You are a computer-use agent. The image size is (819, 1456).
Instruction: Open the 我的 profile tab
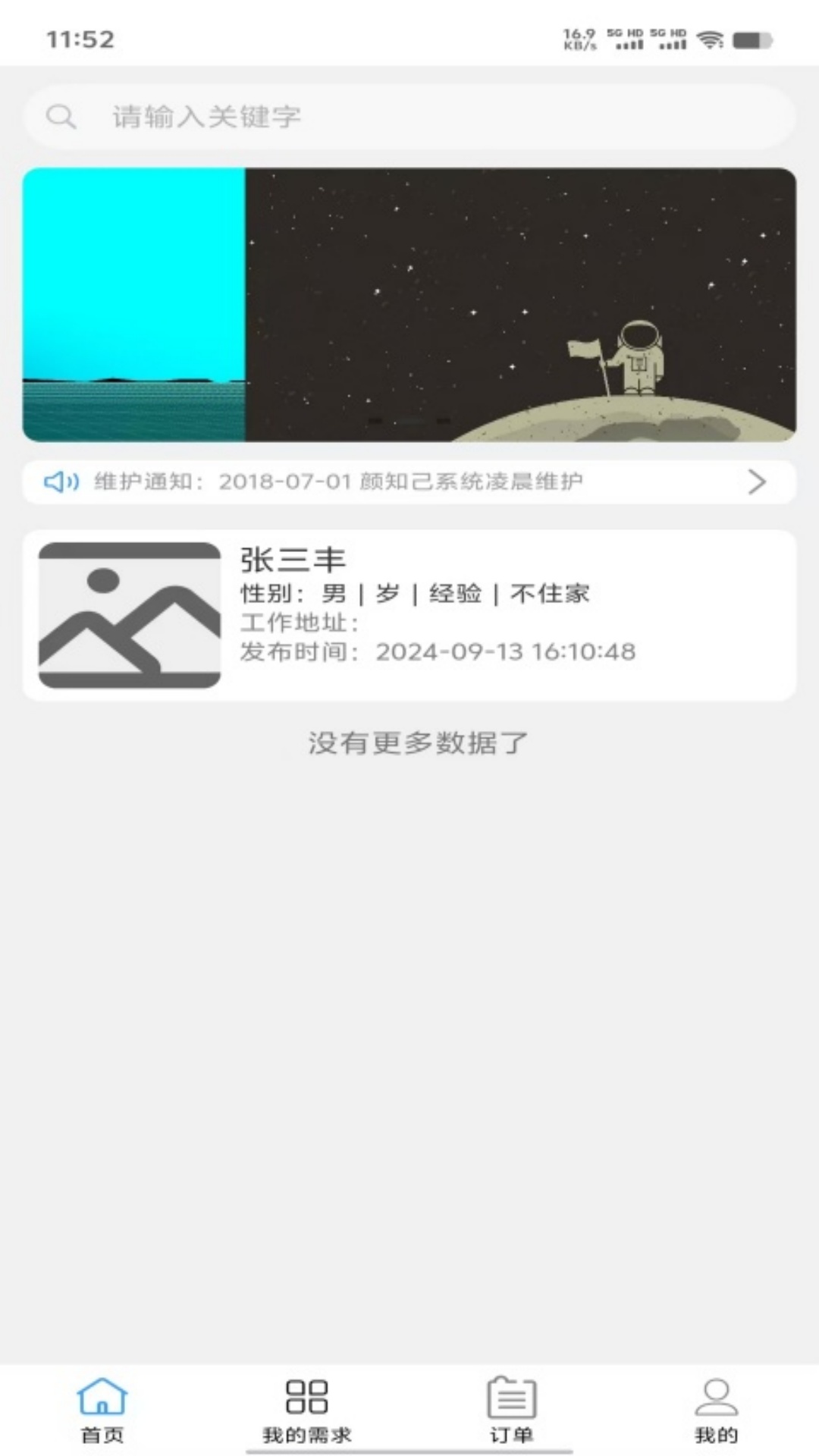pyautogui.click(x=716, y=1410)
